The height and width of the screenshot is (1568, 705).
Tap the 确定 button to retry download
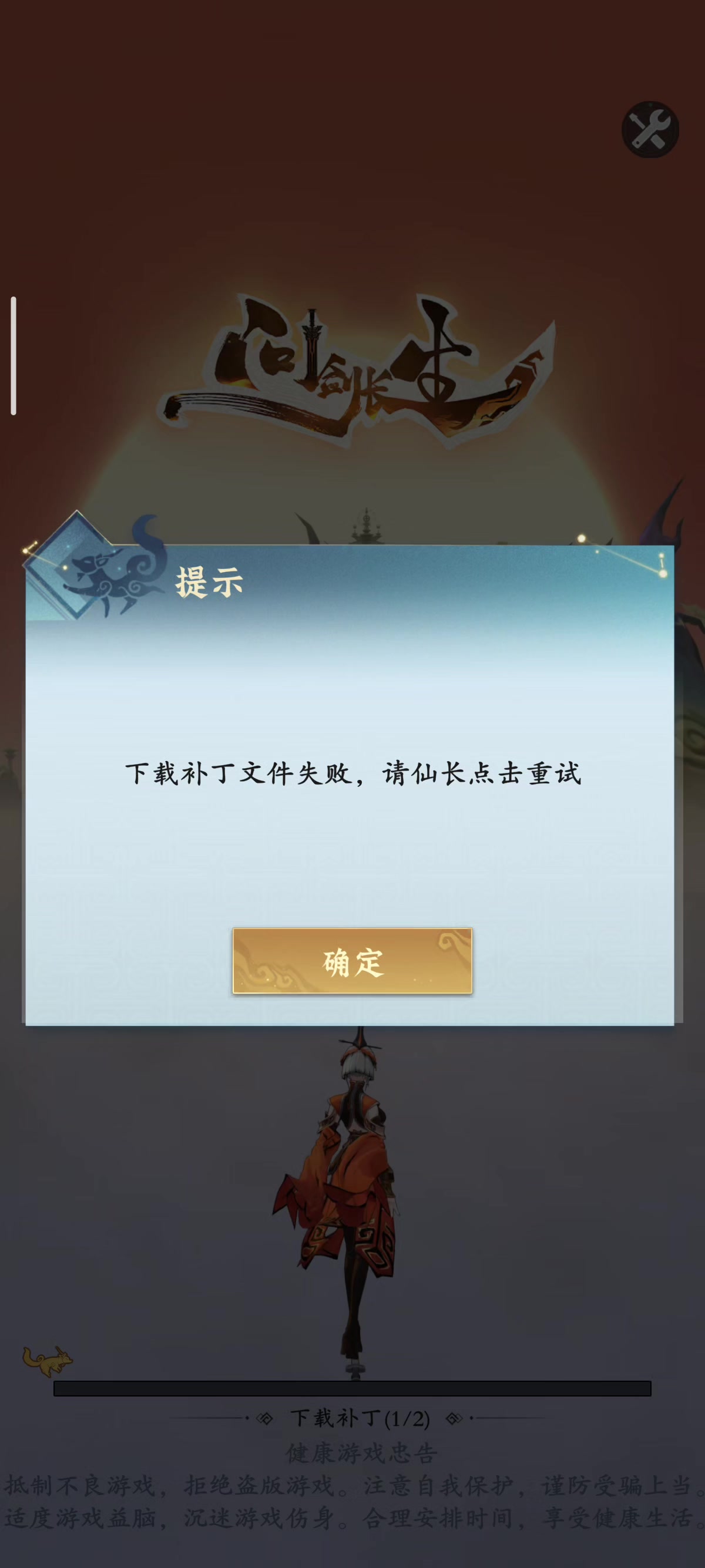(x=352, y=961)
